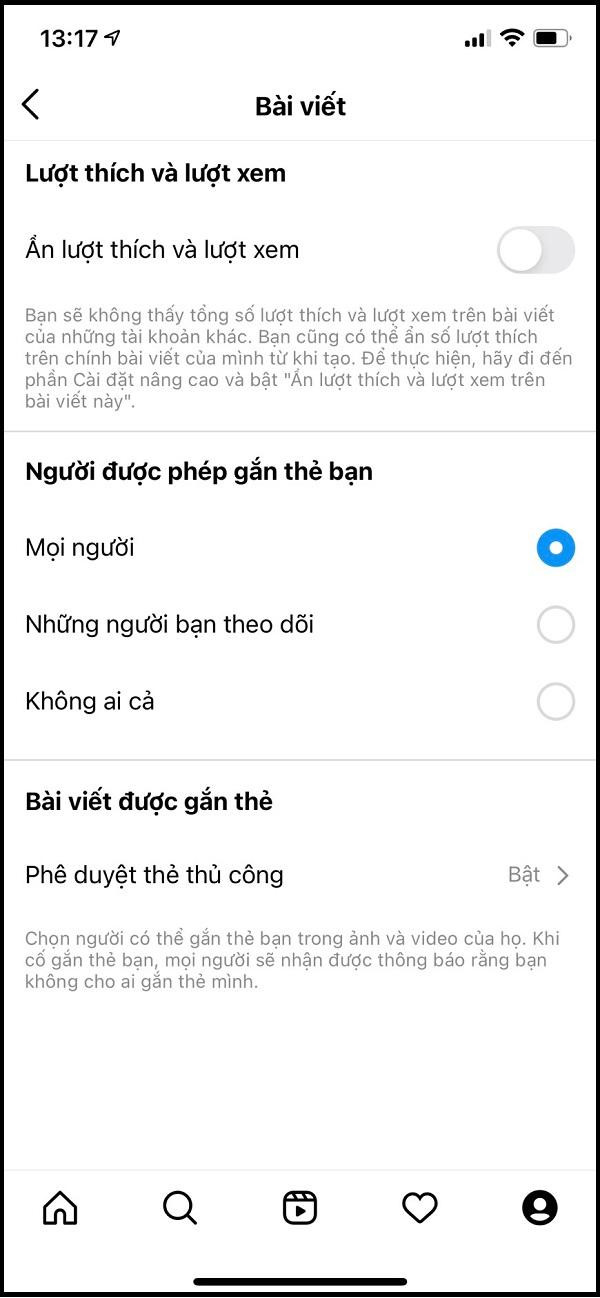Select the Mọi người option
The height and width of the screenshot is (1298, 600).
555,548
